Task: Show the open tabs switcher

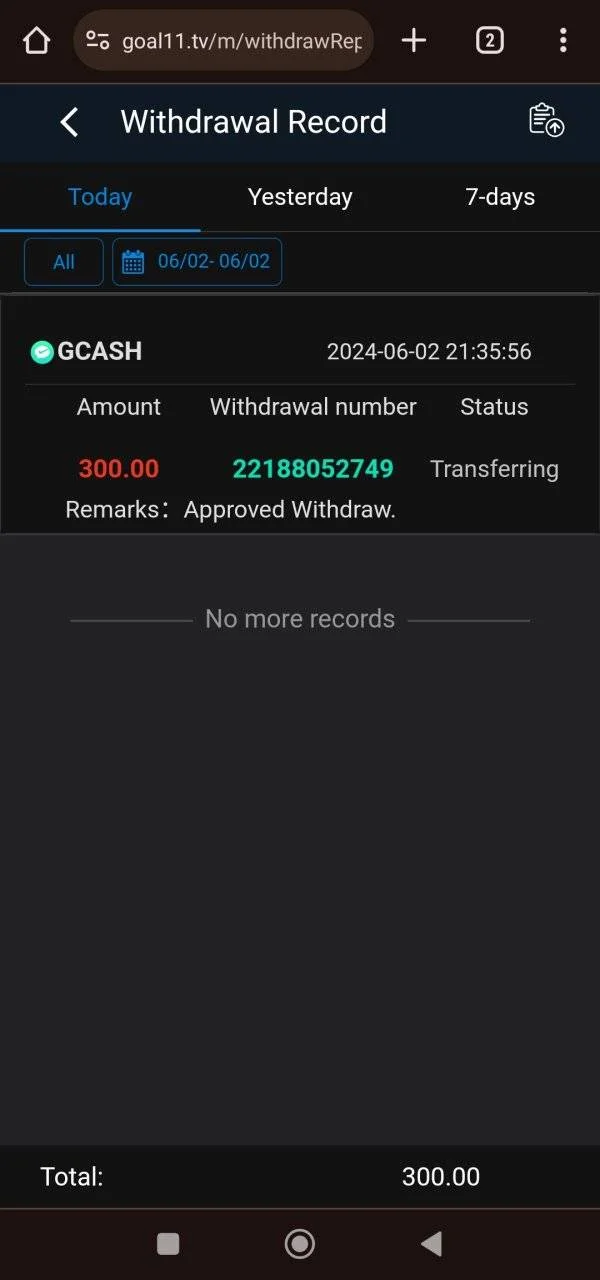Action: click(489, 41)
